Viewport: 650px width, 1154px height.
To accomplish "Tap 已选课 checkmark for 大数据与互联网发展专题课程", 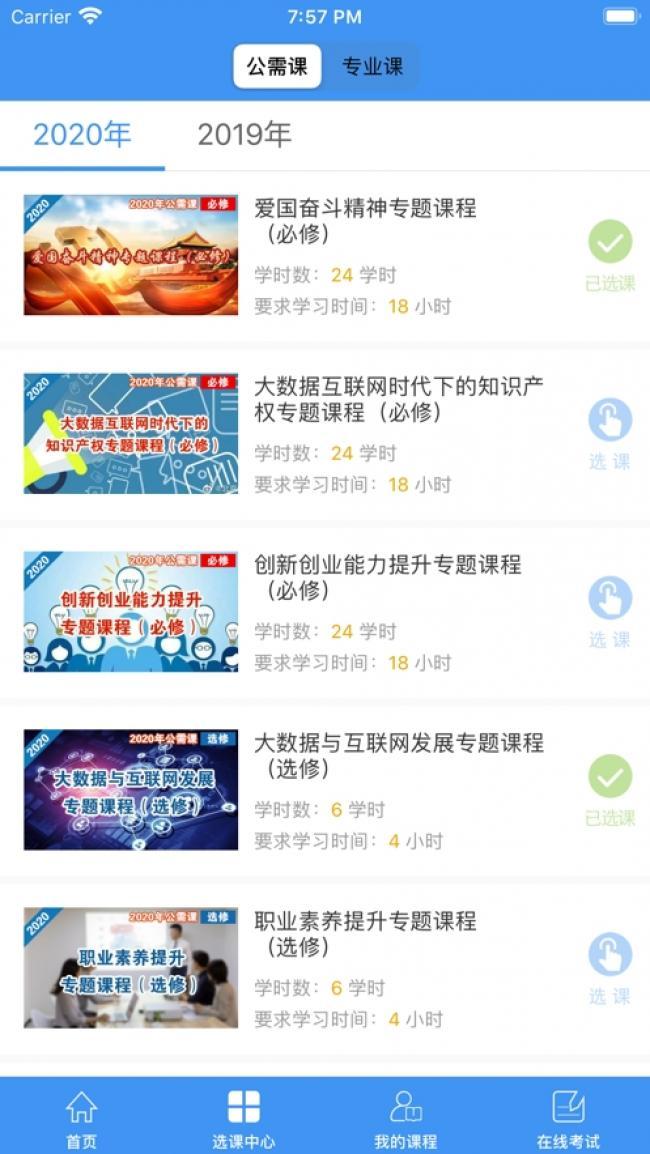I will [x=610, y=790].
